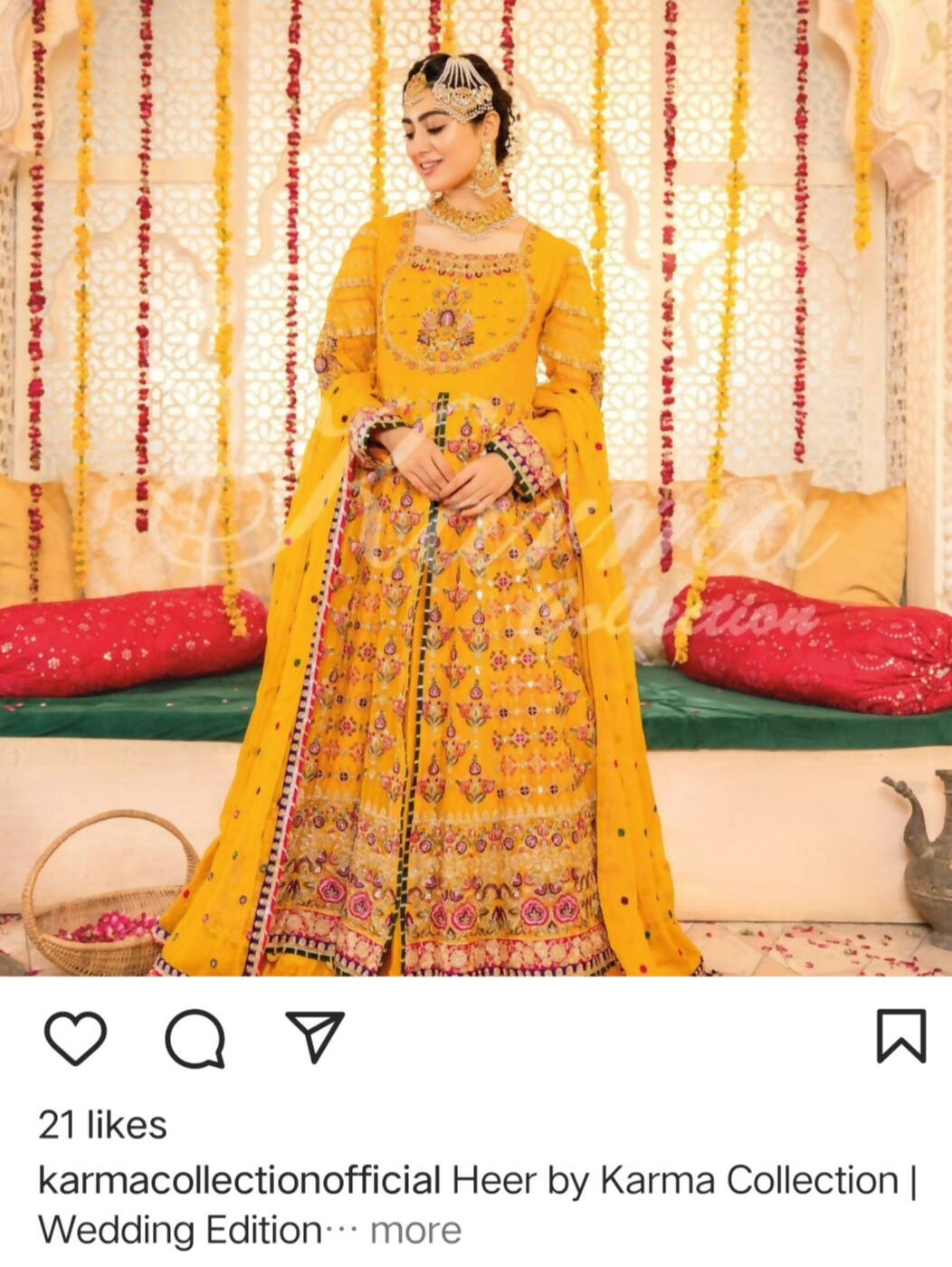Open karmacollectionofficial profile from caption
This screenshot has width=952, height=1267.
click(x=240, y=1181)
